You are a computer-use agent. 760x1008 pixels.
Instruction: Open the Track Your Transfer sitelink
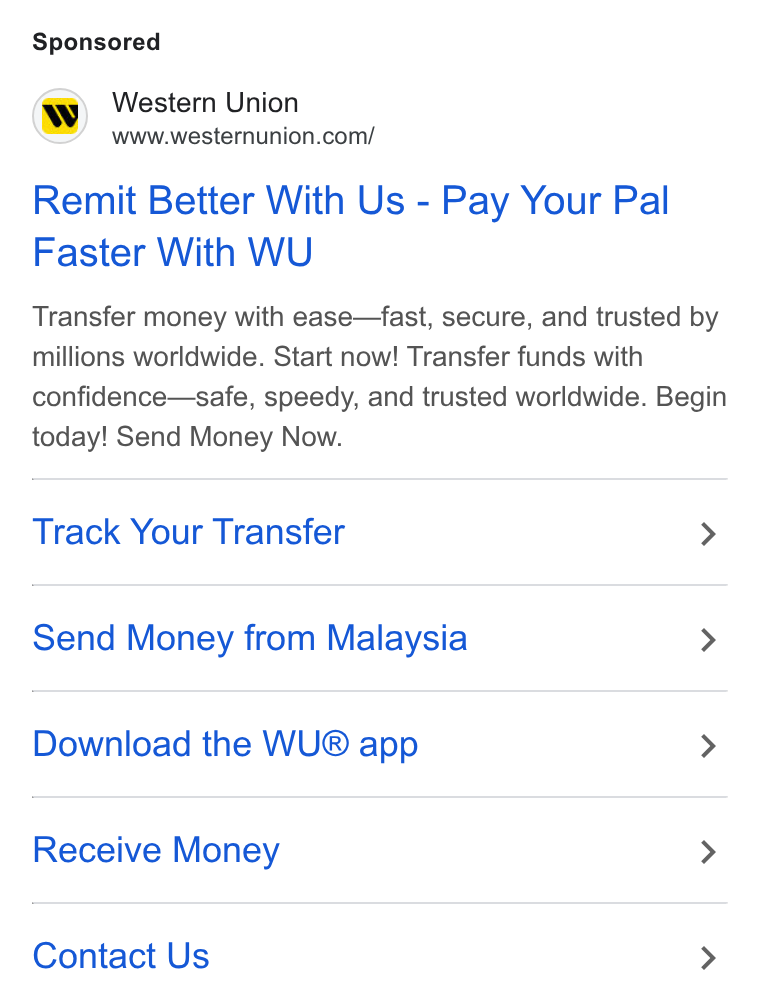[x=379, y=532]
